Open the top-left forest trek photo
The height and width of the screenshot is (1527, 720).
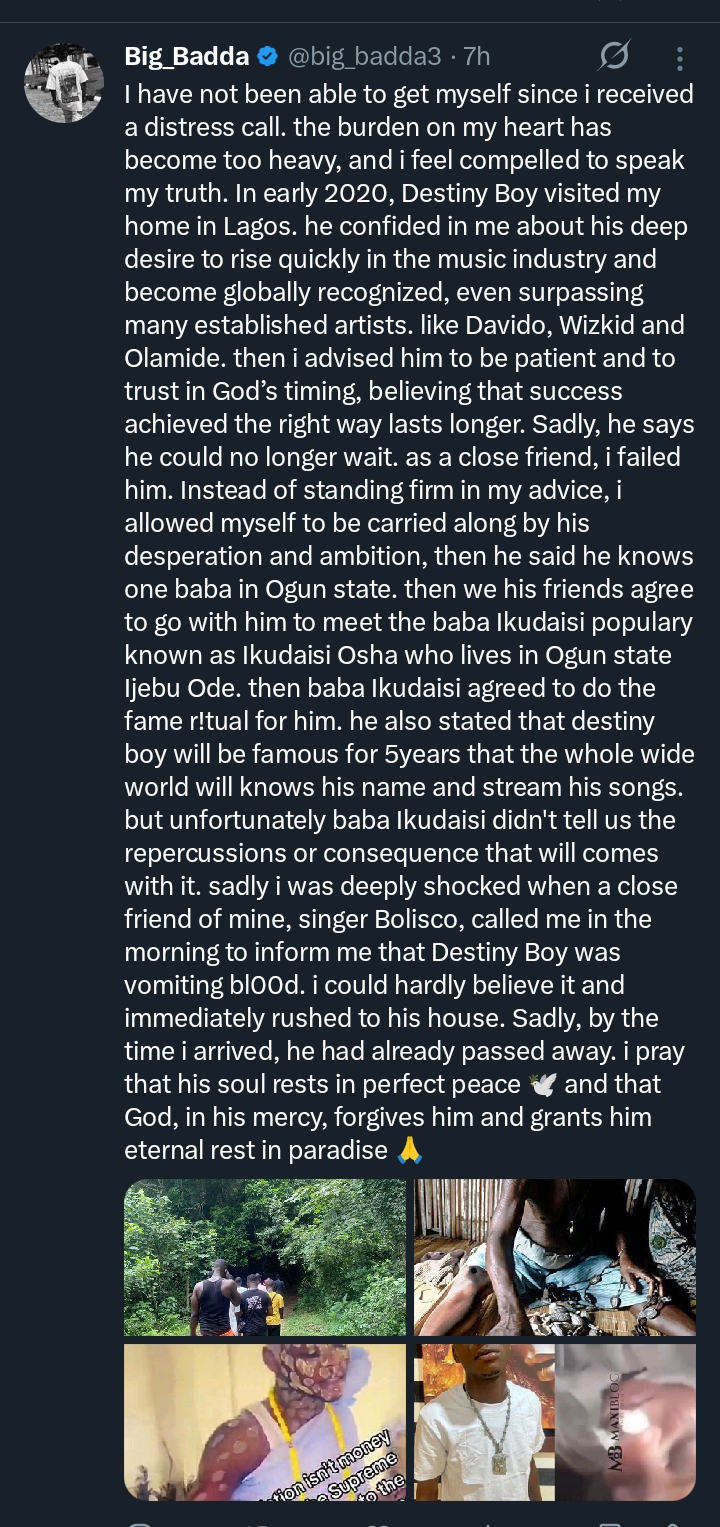pyautogui.click(x=264, y=1257)
